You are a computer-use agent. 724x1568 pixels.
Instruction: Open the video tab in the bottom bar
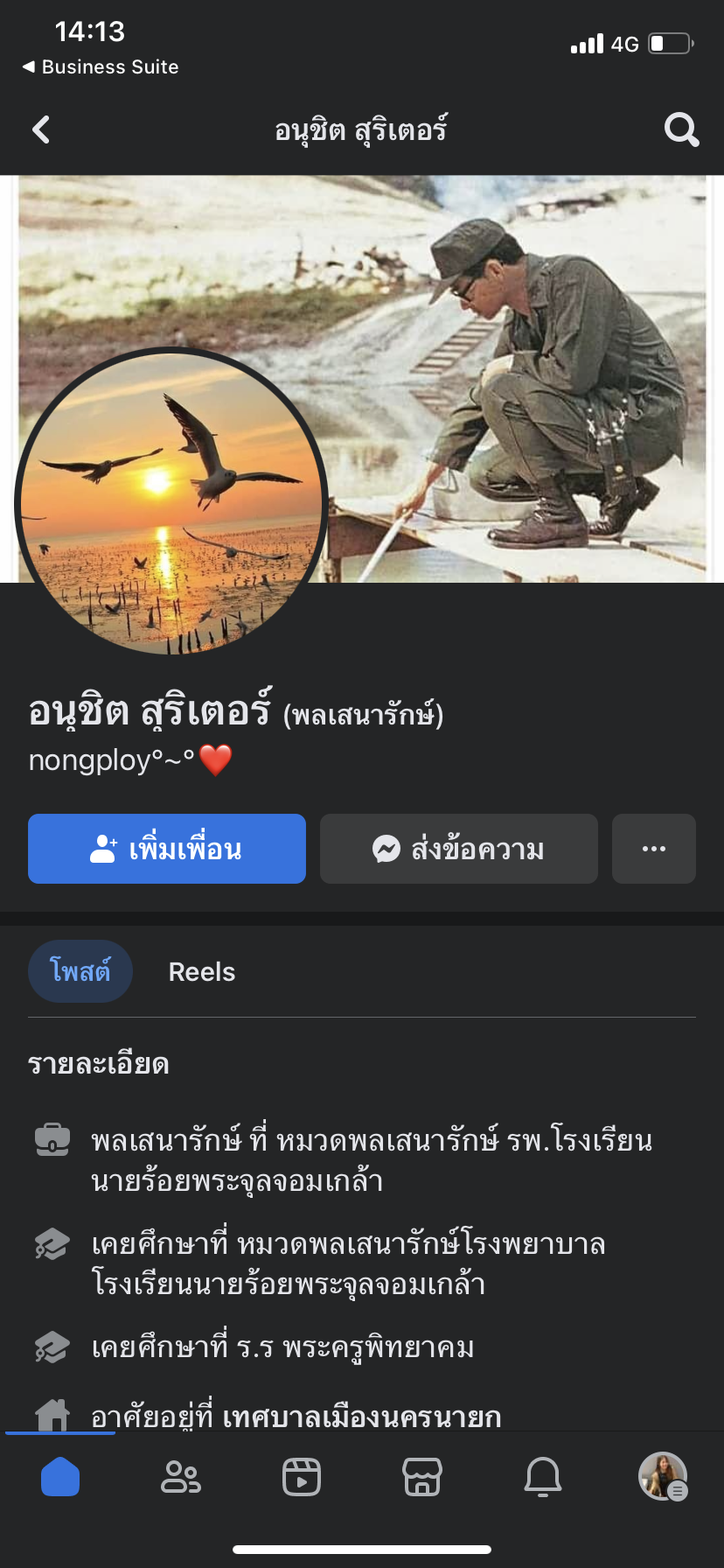tap(302, 1477)
